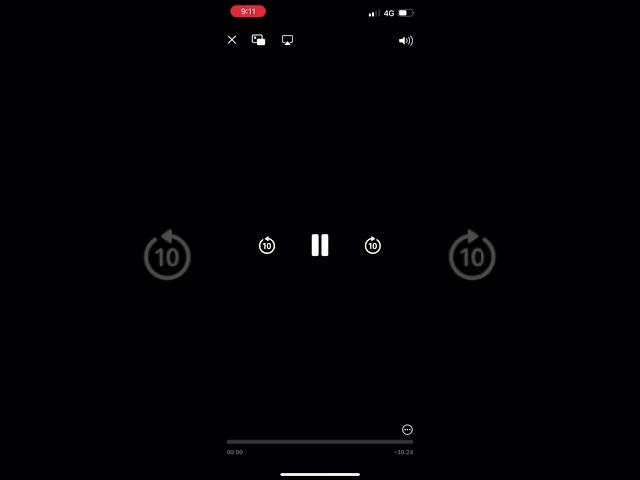
Task: Tap the video progress bar
Action: [x=320, y=441]
